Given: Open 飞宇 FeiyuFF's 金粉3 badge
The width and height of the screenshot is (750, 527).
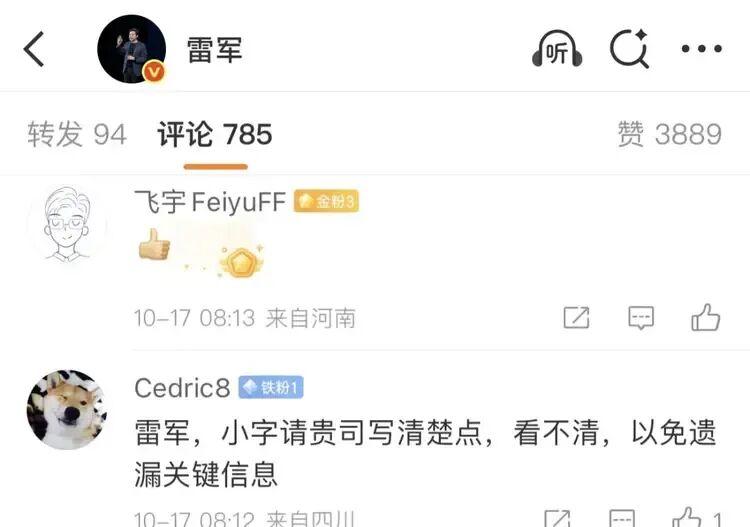Looking at the screenshot, I should pos(326,202).
